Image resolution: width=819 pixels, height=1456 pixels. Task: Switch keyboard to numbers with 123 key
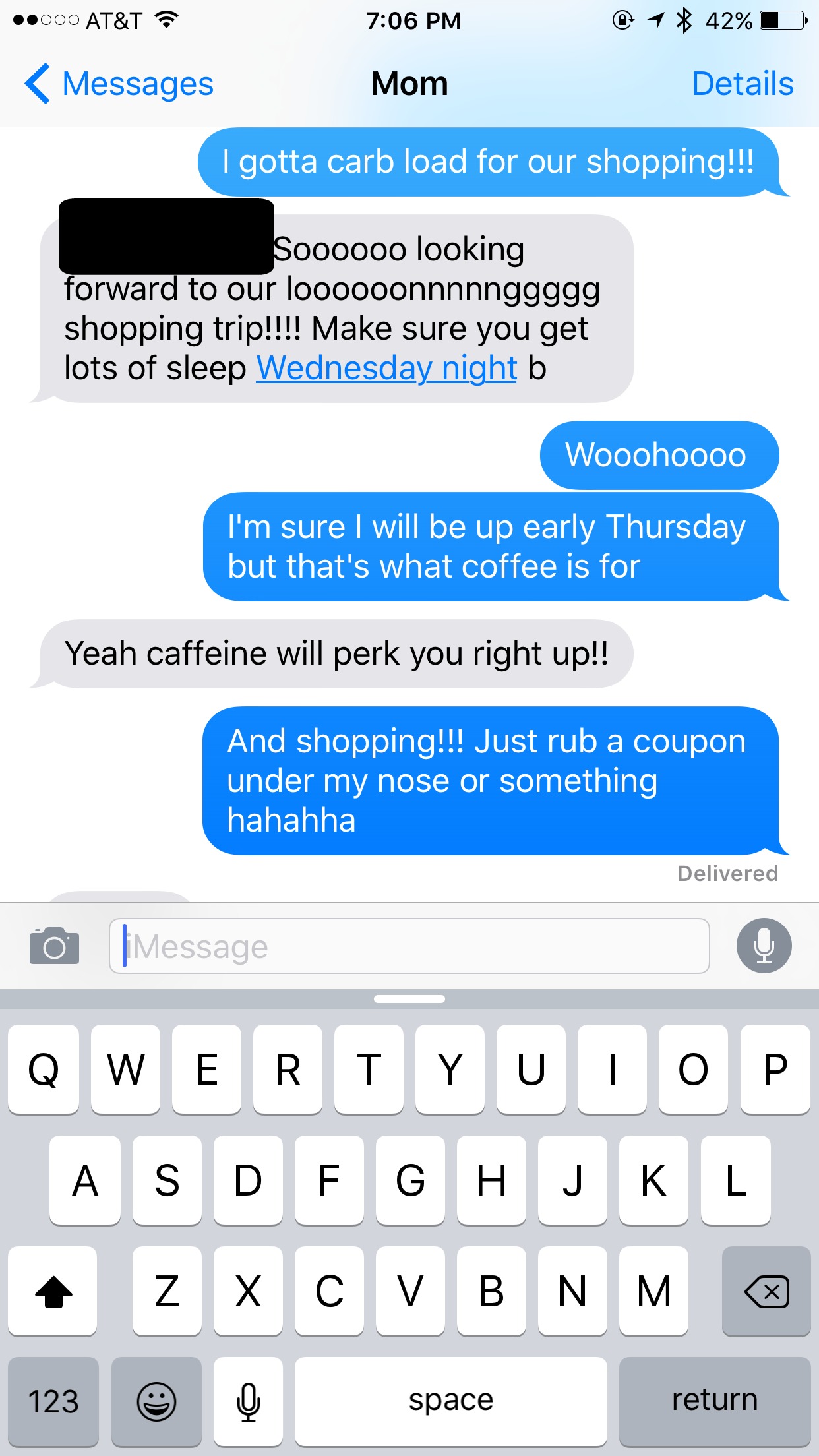53,1401
